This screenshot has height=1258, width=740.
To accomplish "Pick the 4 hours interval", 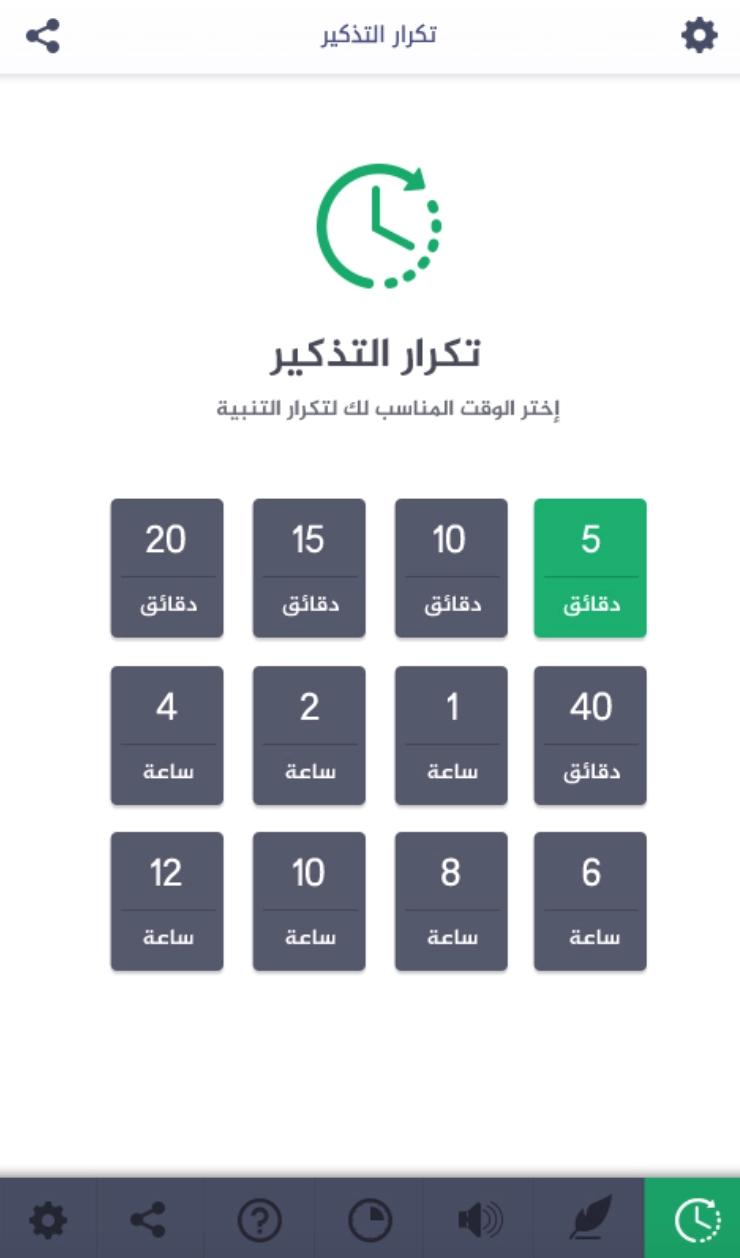I will [167, 735].
